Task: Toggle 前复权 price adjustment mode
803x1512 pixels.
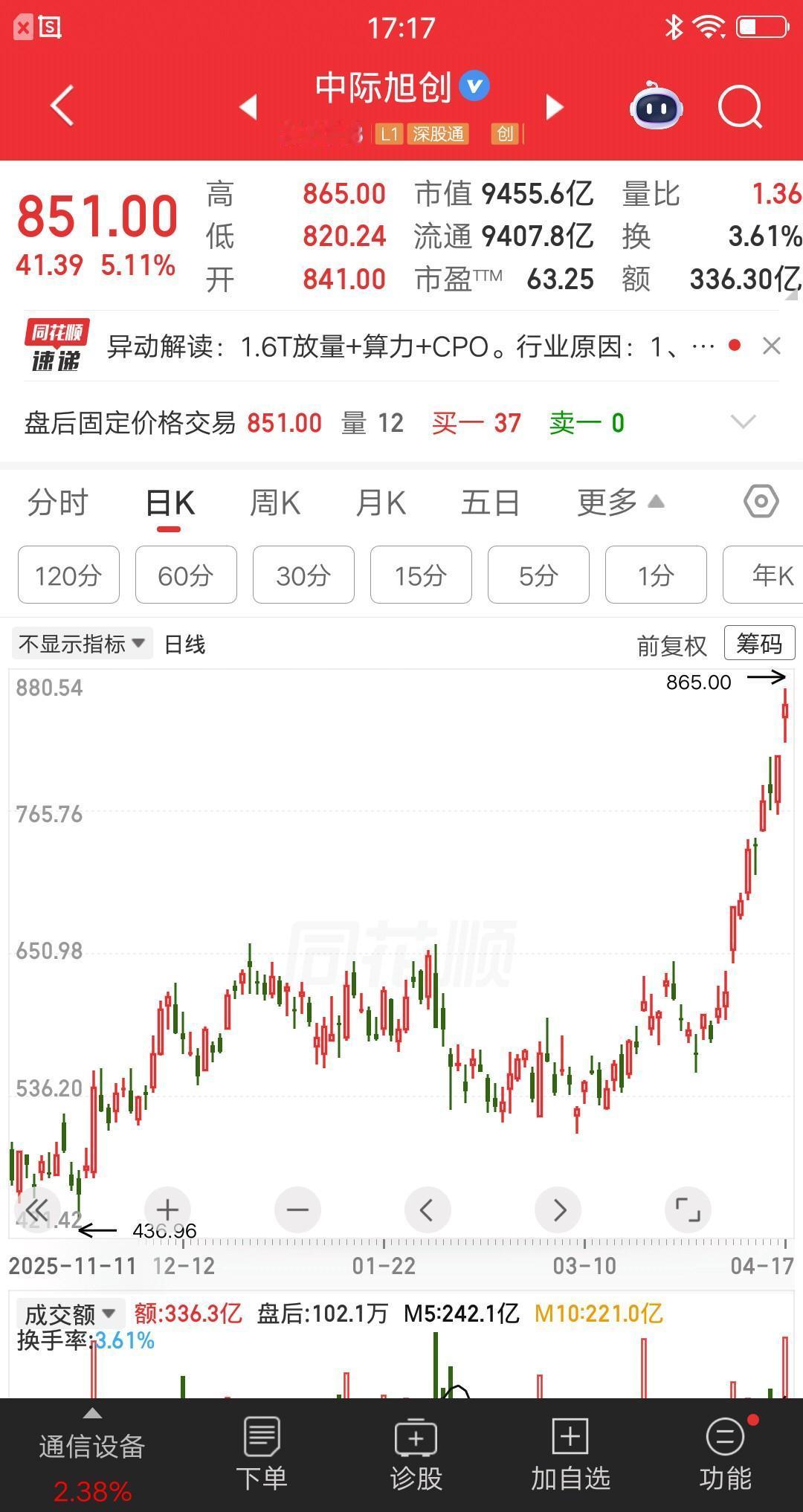Action: [x=671, y=644]
